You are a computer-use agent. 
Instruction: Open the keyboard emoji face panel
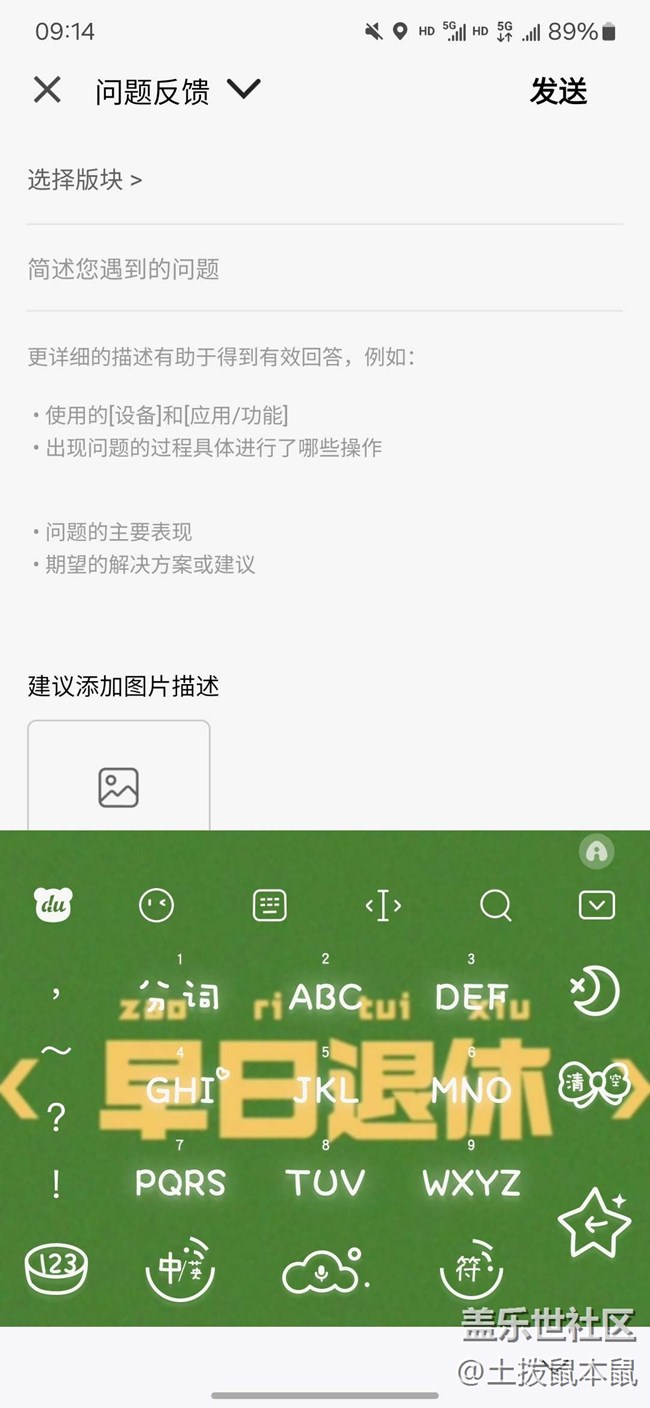click(156, 905)
